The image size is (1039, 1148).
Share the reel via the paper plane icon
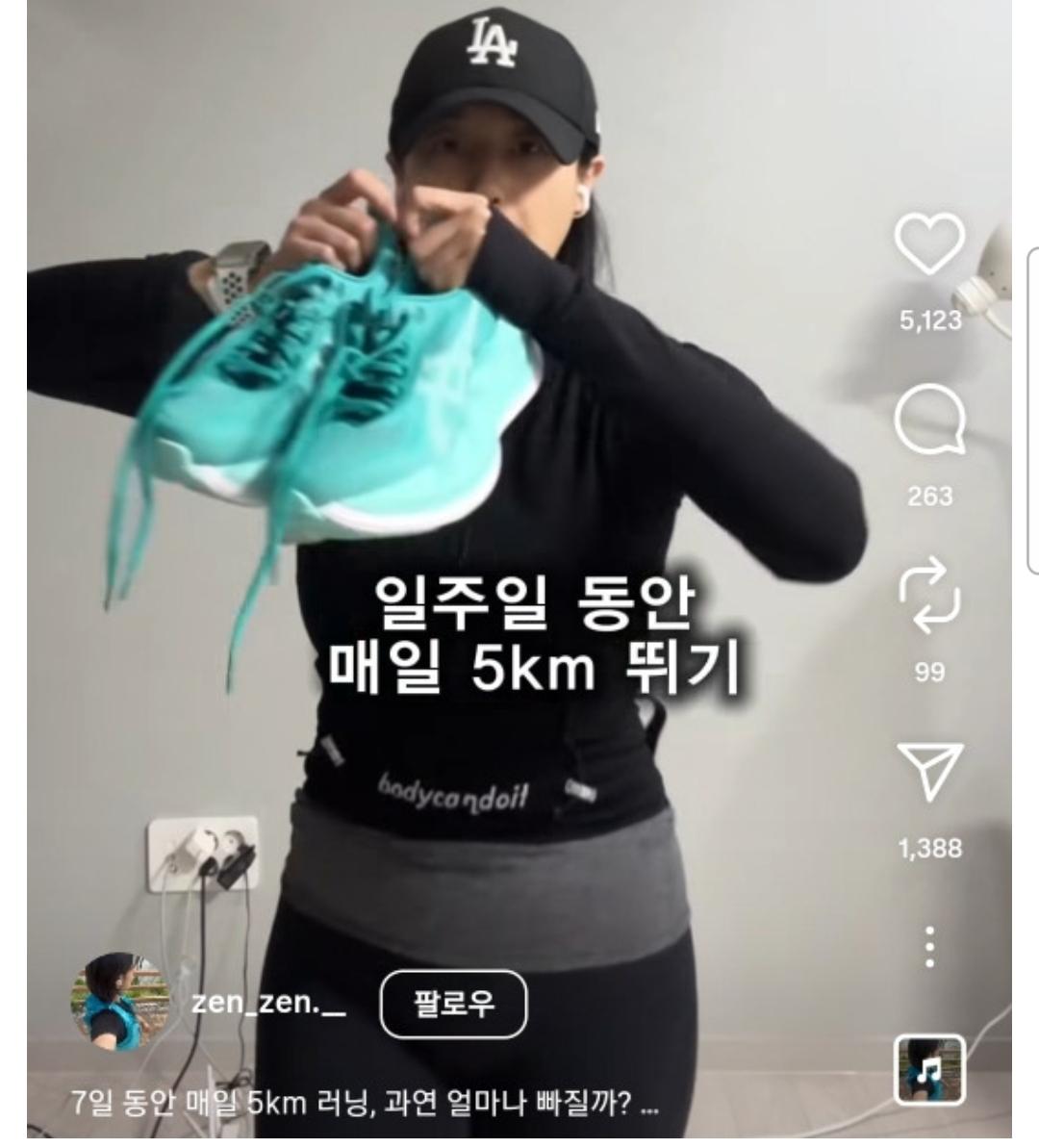(929, 772)
